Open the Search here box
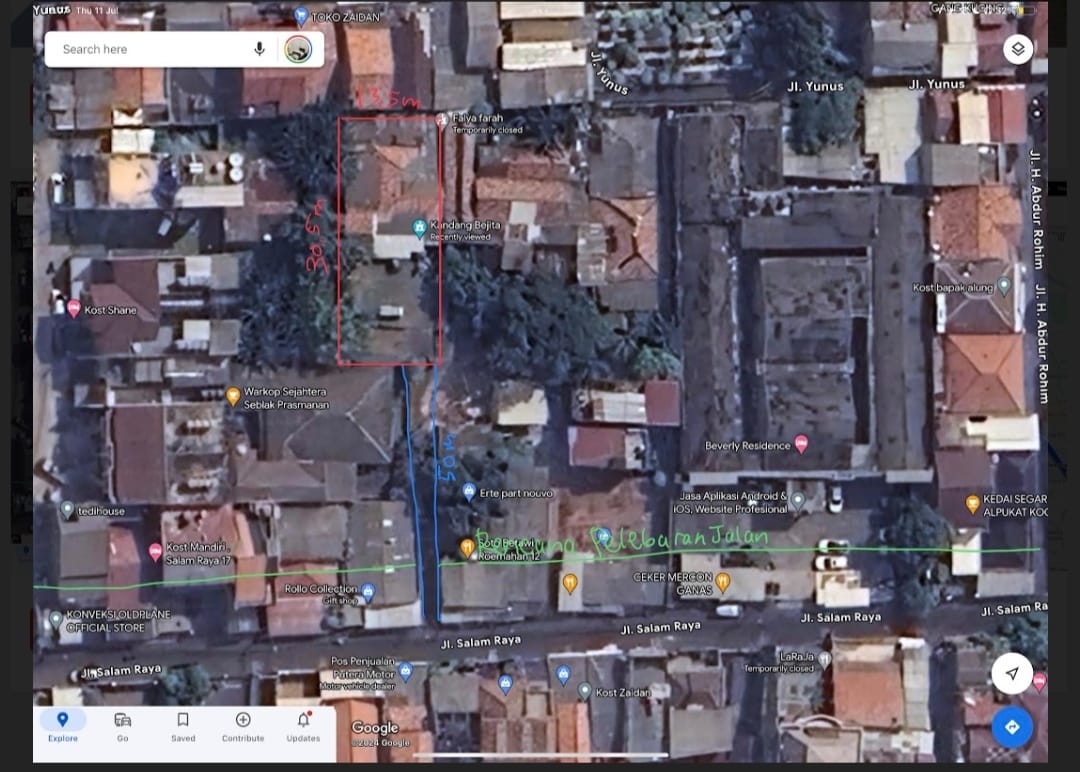Image resolution: width=1080 pixels, height=772 pixels. click(150, 49)
